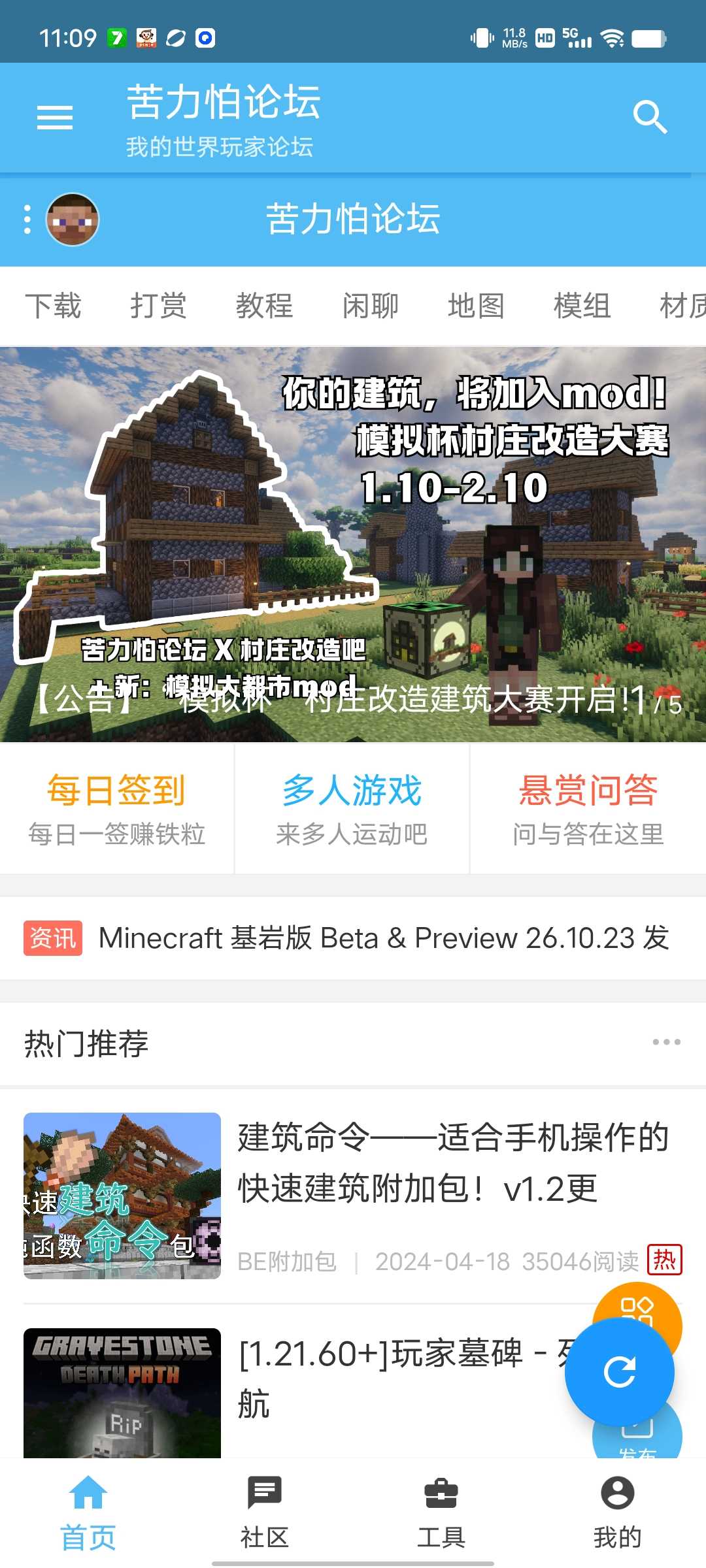Viewport: 706px width, 1568px height.
Task: Go to the 闲聊 category
Action: pos(371,306)
